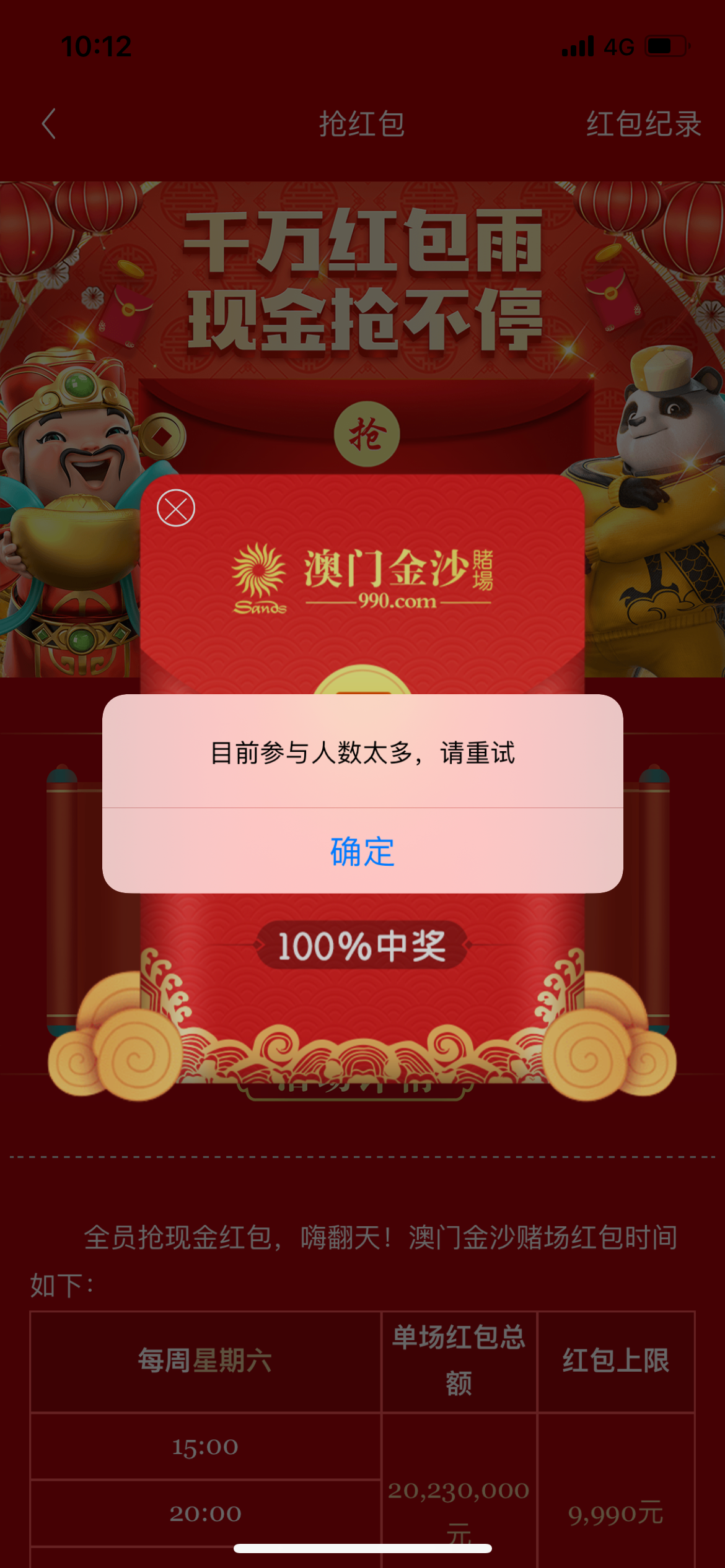Close the red envelope popup
The height and width of the screenshot is (1568, 725).
pyautogui.click(x=176, y=508)
